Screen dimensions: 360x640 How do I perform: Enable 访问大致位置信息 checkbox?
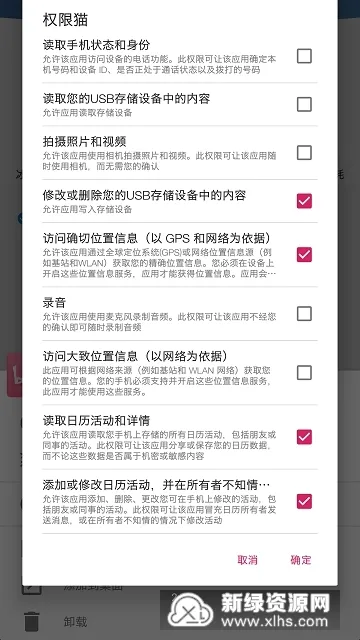[304, 373]
